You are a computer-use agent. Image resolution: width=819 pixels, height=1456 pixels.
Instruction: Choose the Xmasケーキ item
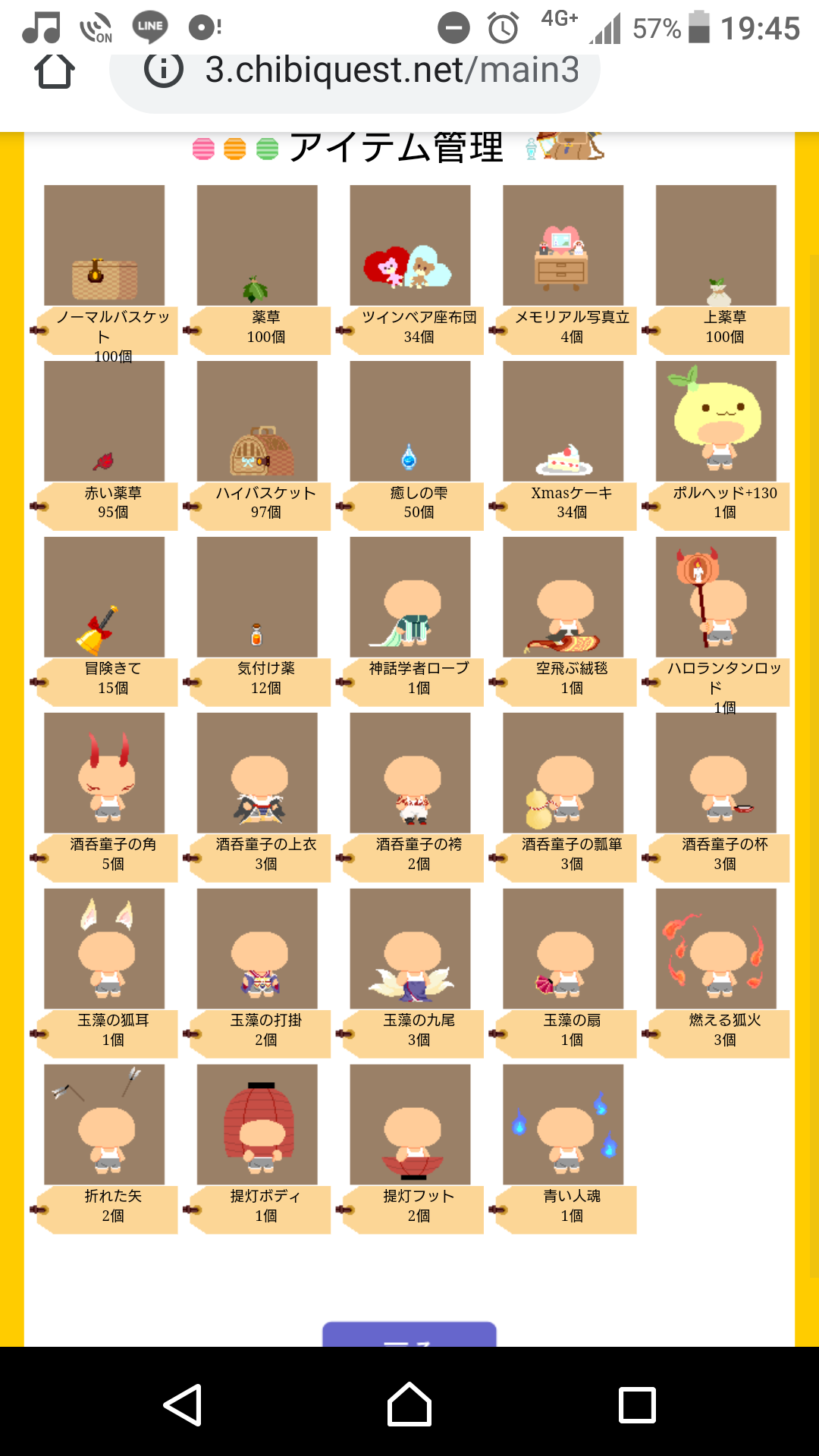pyautogui.click(x=563, y=422)
